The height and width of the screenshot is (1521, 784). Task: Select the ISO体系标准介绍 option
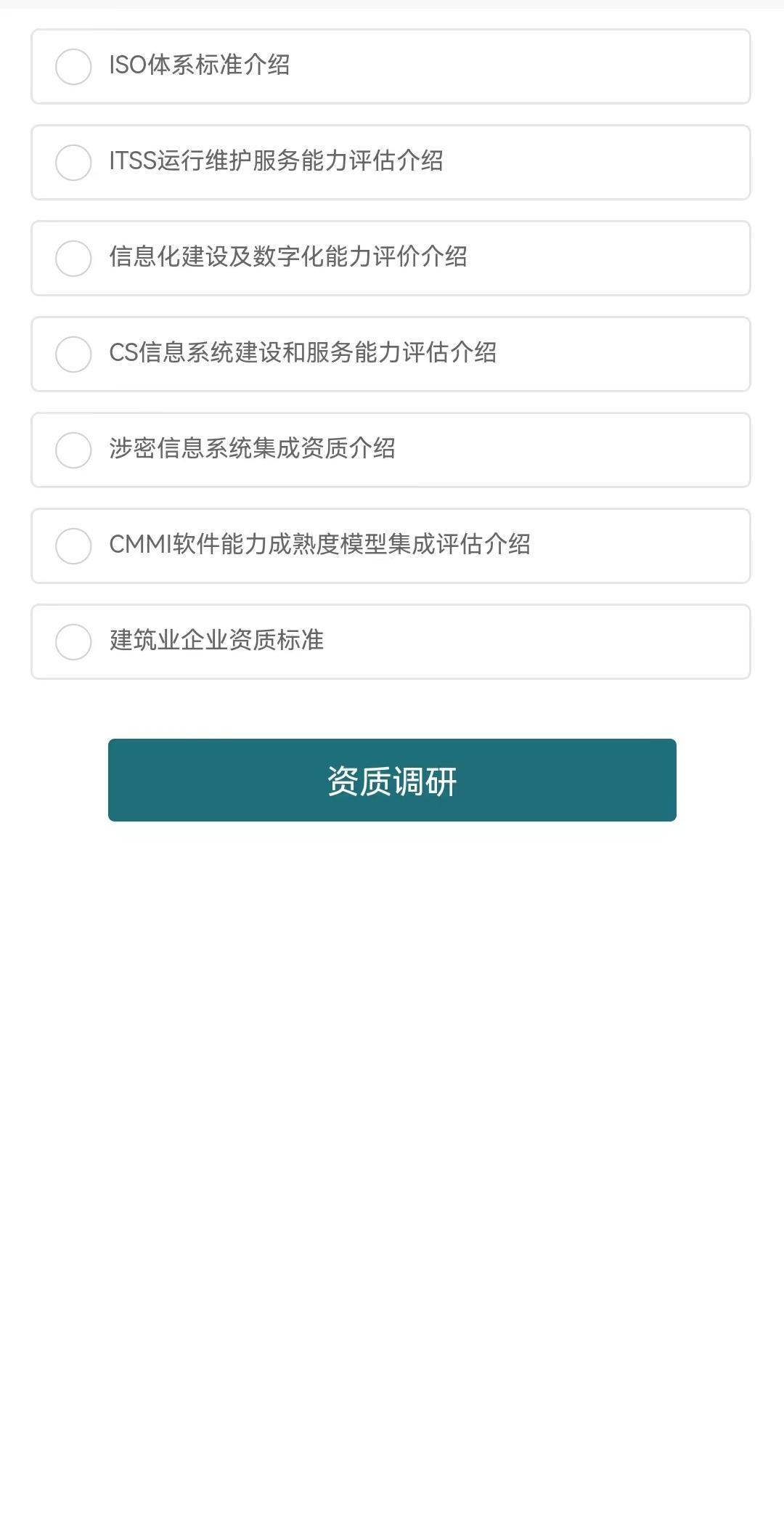(x=391, y=66)
